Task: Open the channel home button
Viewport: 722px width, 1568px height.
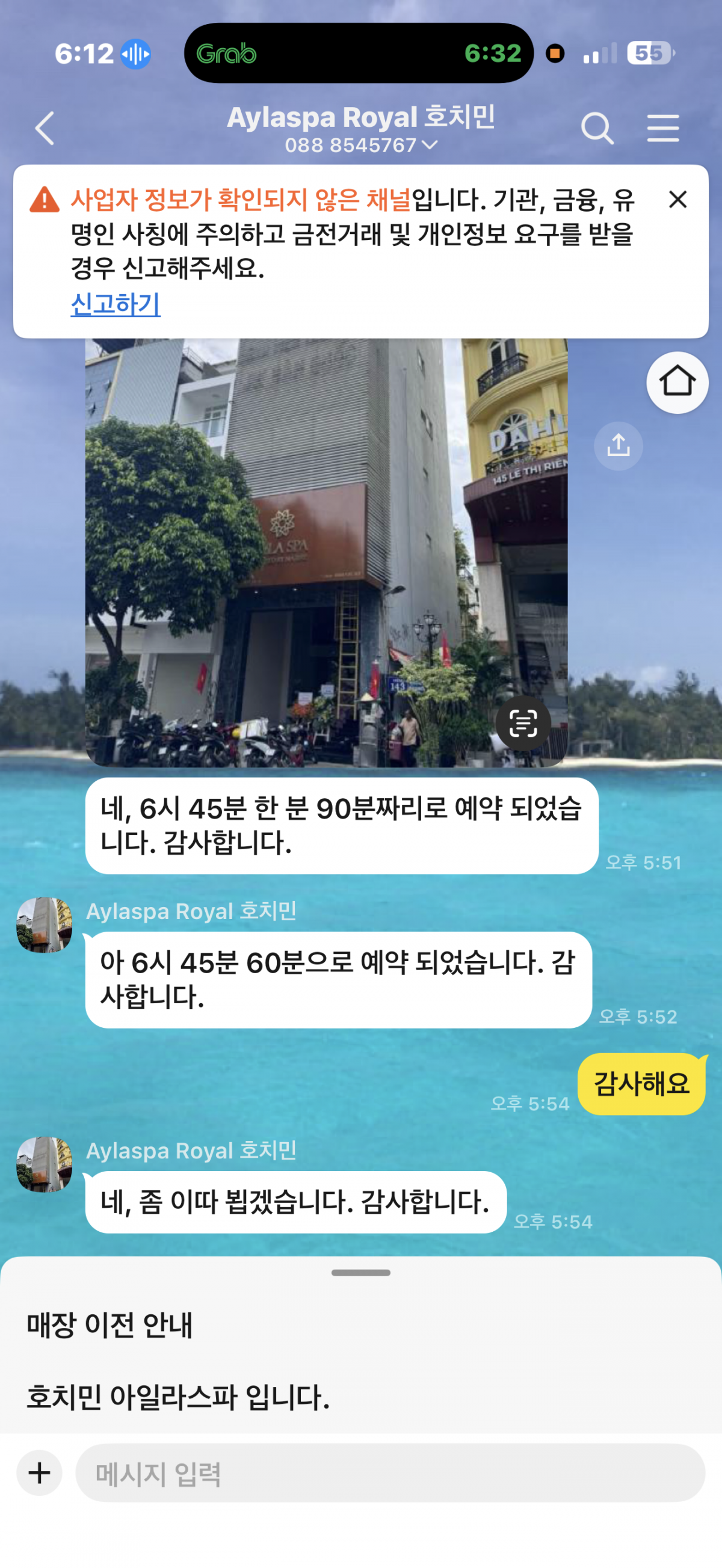Action: (x=677, y=383)
